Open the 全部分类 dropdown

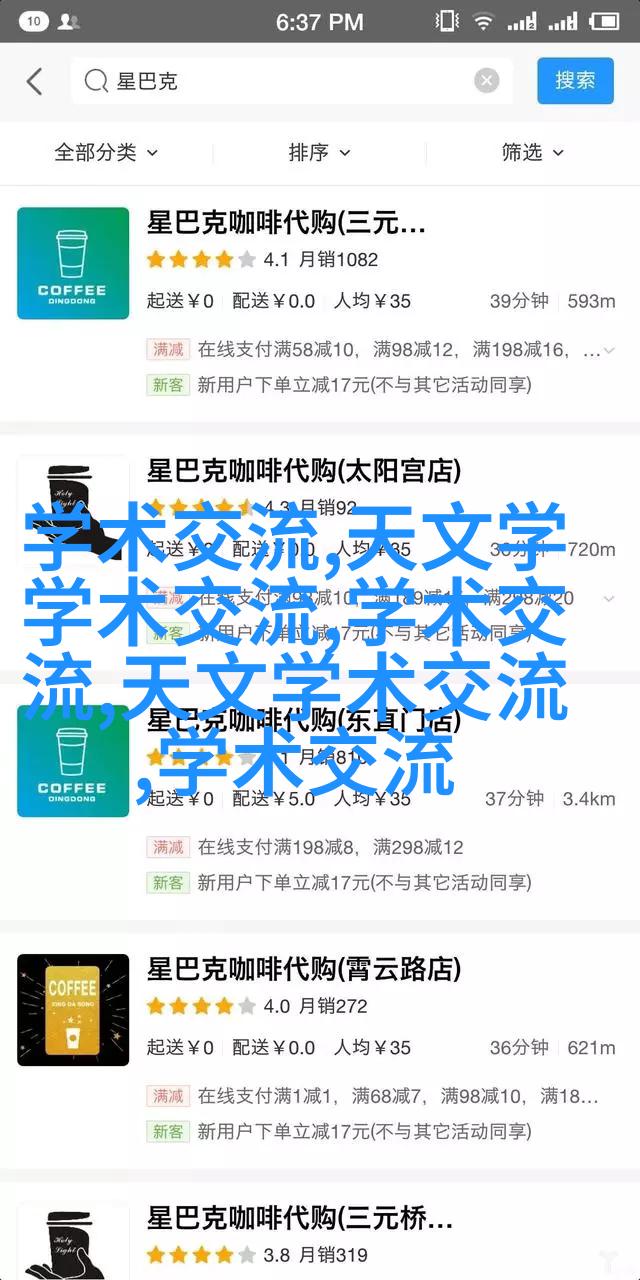coord(106,152)
